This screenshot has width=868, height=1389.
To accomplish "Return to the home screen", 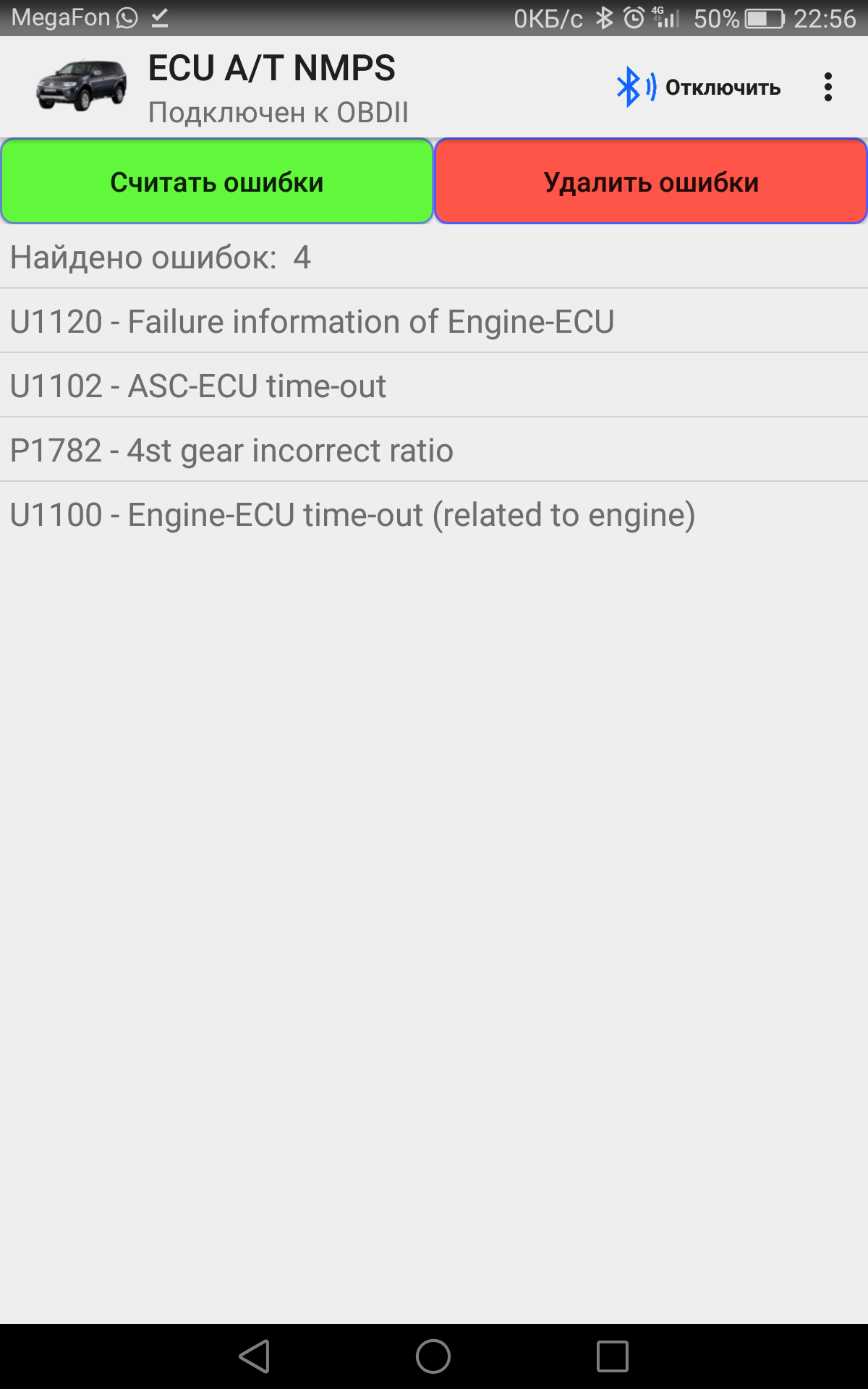I will pos(433,1356).
